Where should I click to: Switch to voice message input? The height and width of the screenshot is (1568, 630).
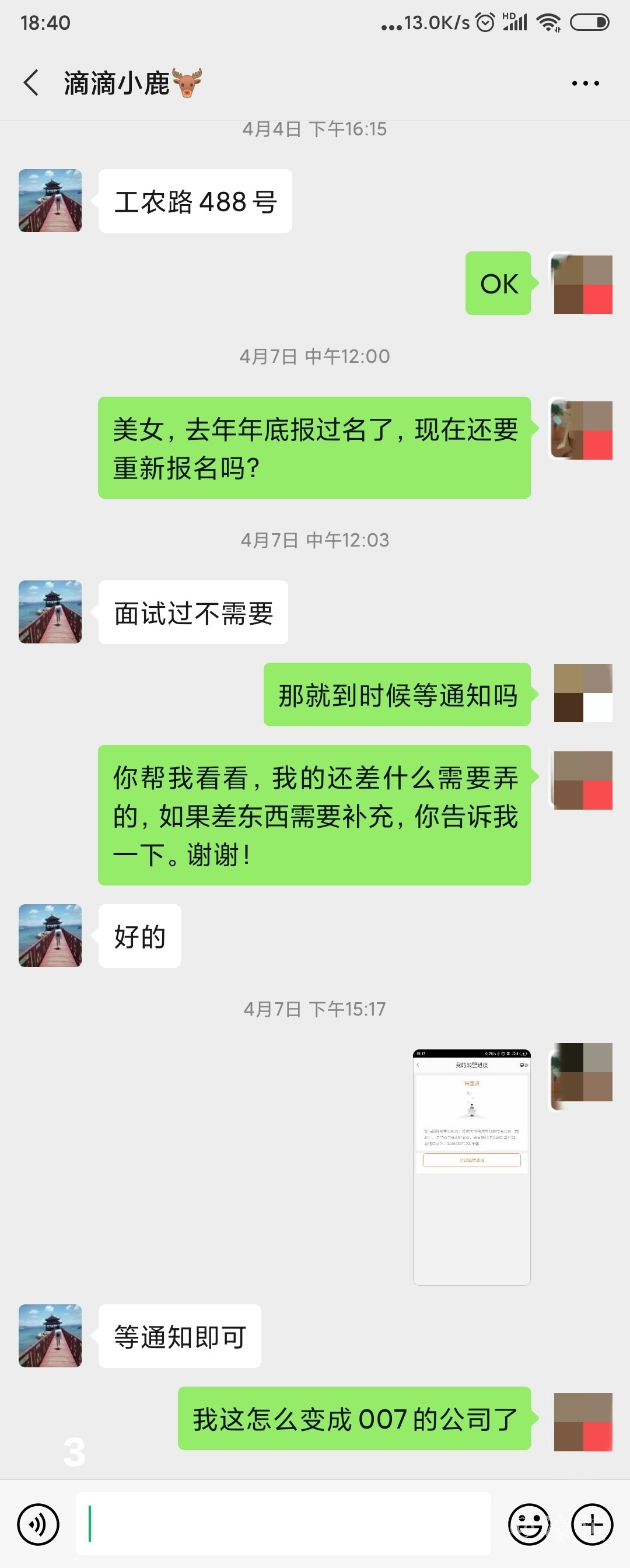pos(38,1524)
